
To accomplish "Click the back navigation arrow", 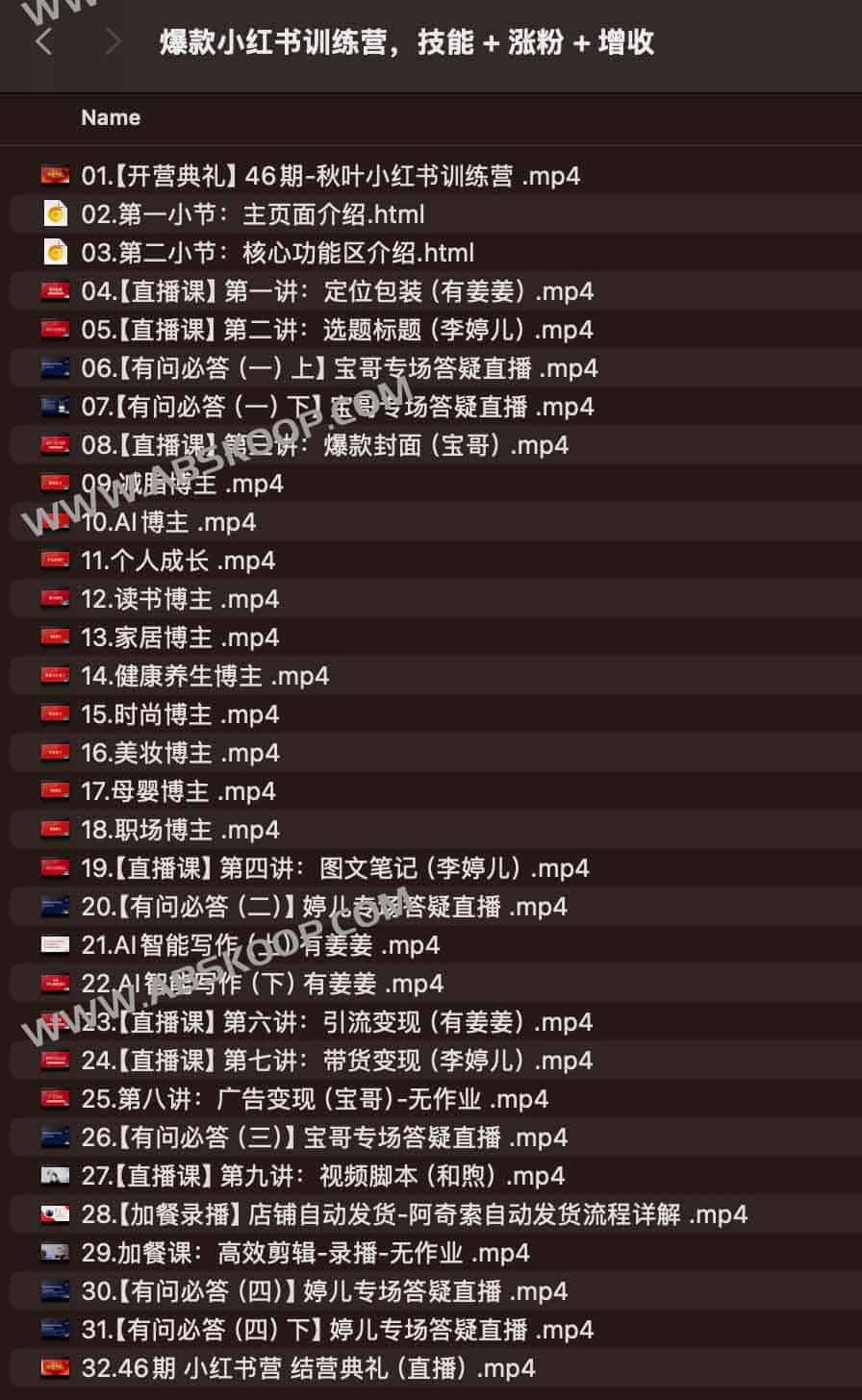I will (43, 41).
